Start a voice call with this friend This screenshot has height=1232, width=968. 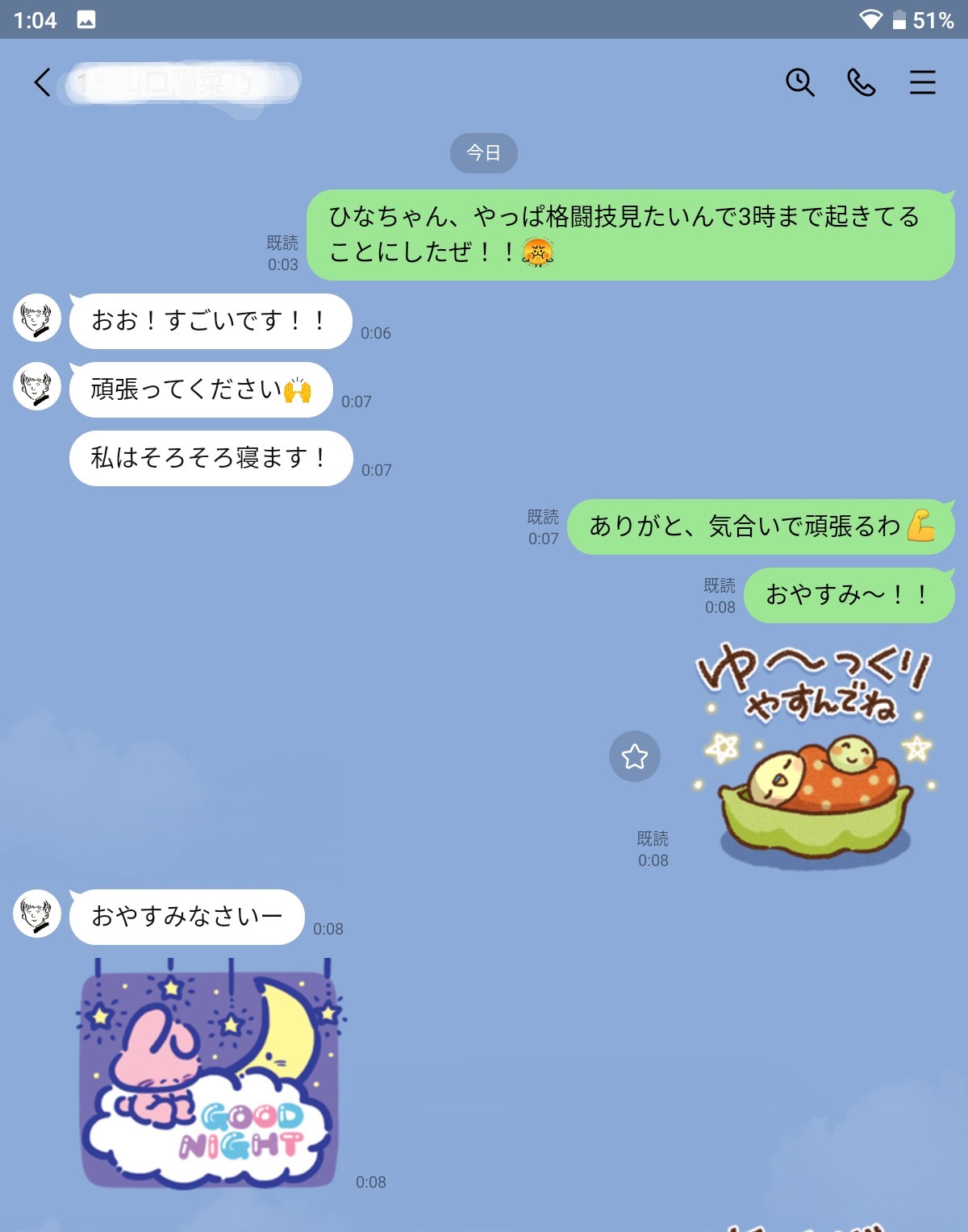[x=860, y=83]
